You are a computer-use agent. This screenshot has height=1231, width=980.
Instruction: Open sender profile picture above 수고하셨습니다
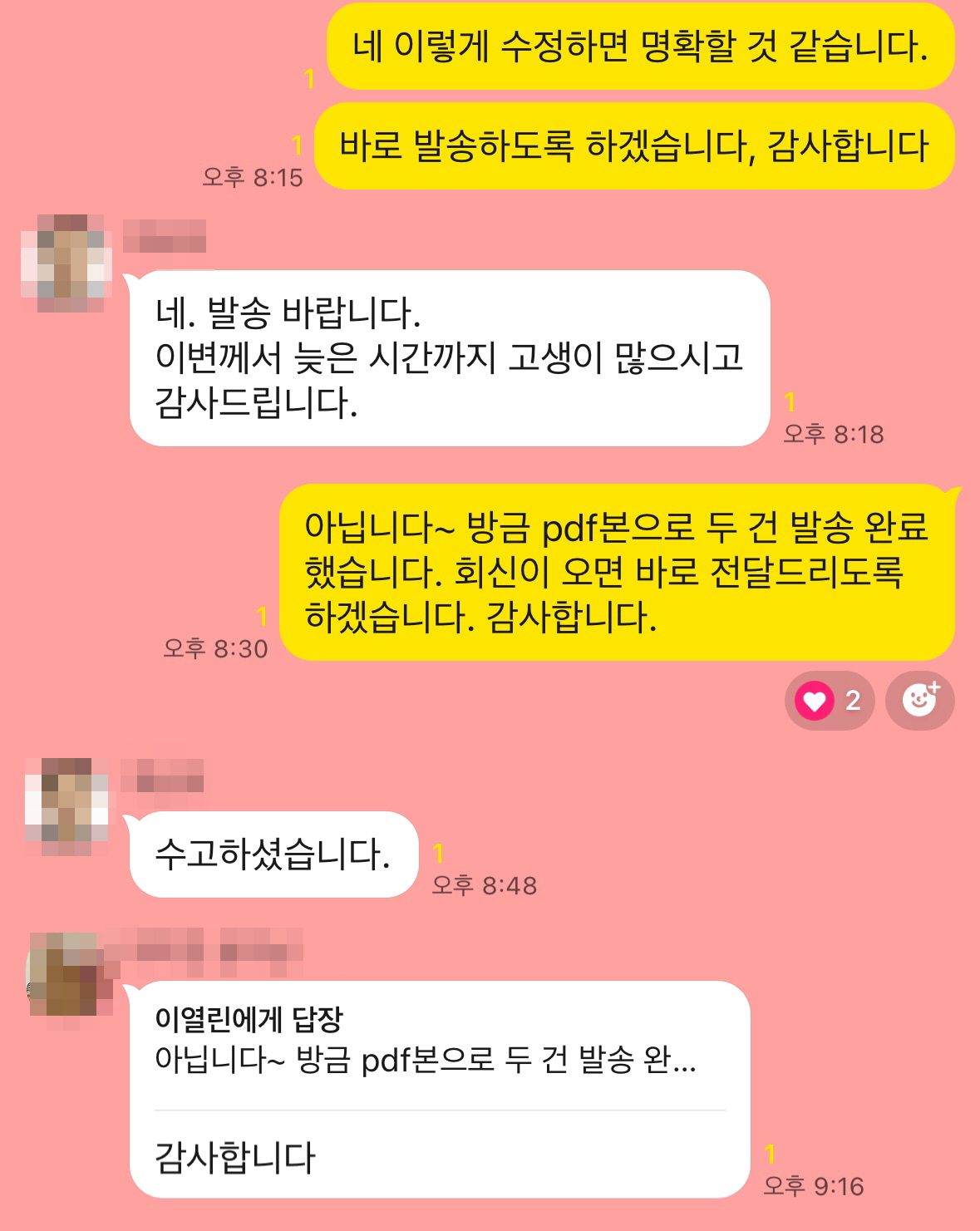[x=66, y=806]
